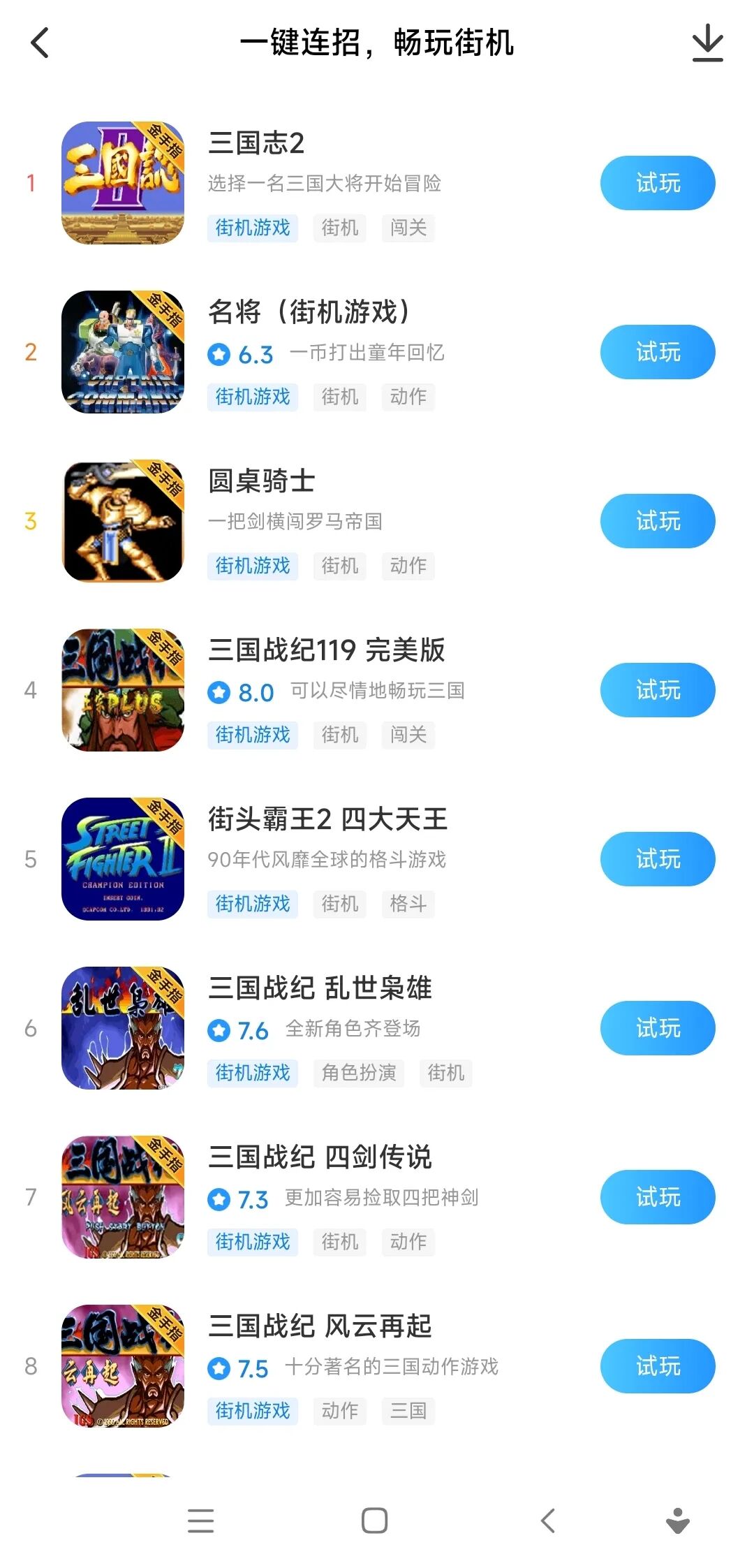Go to the system home screen

(x=375, y=1521)
